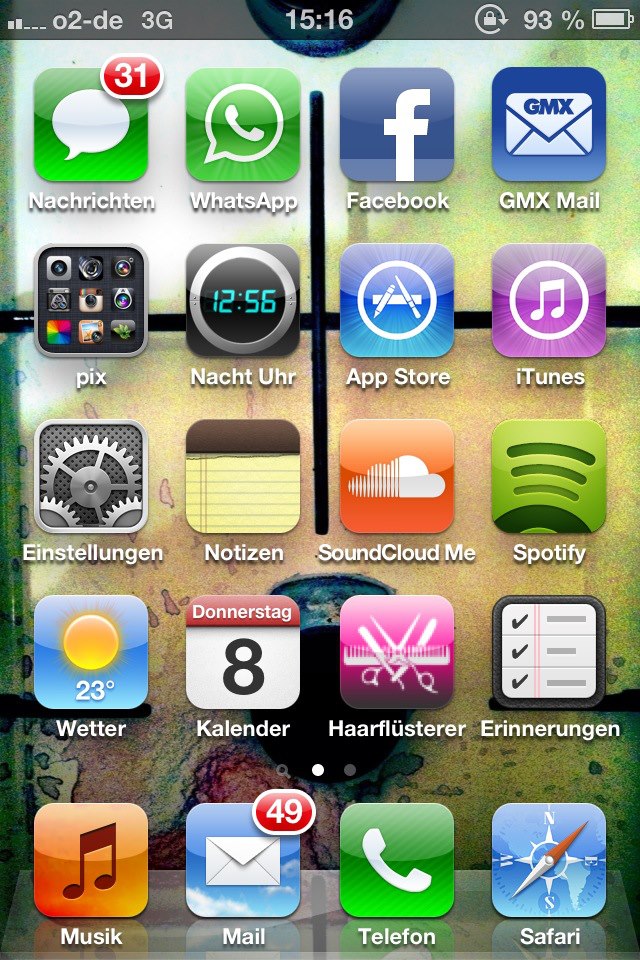Viewport: 640px width, 960px height.
Task: Check the Wetter weather app
Action: tap(91, 653)
